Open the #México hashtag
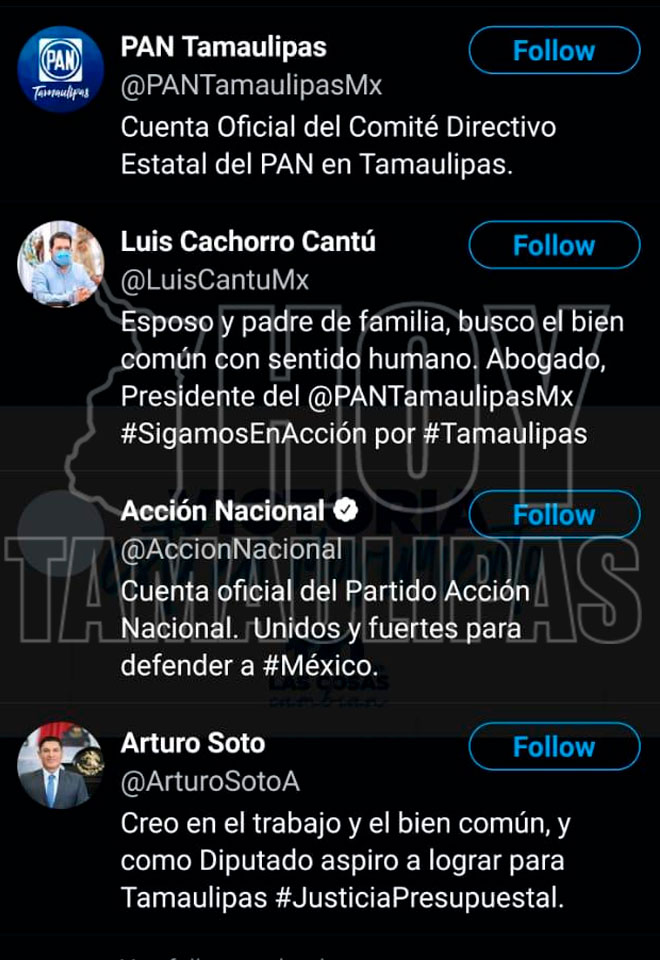 tap(324, 665)
